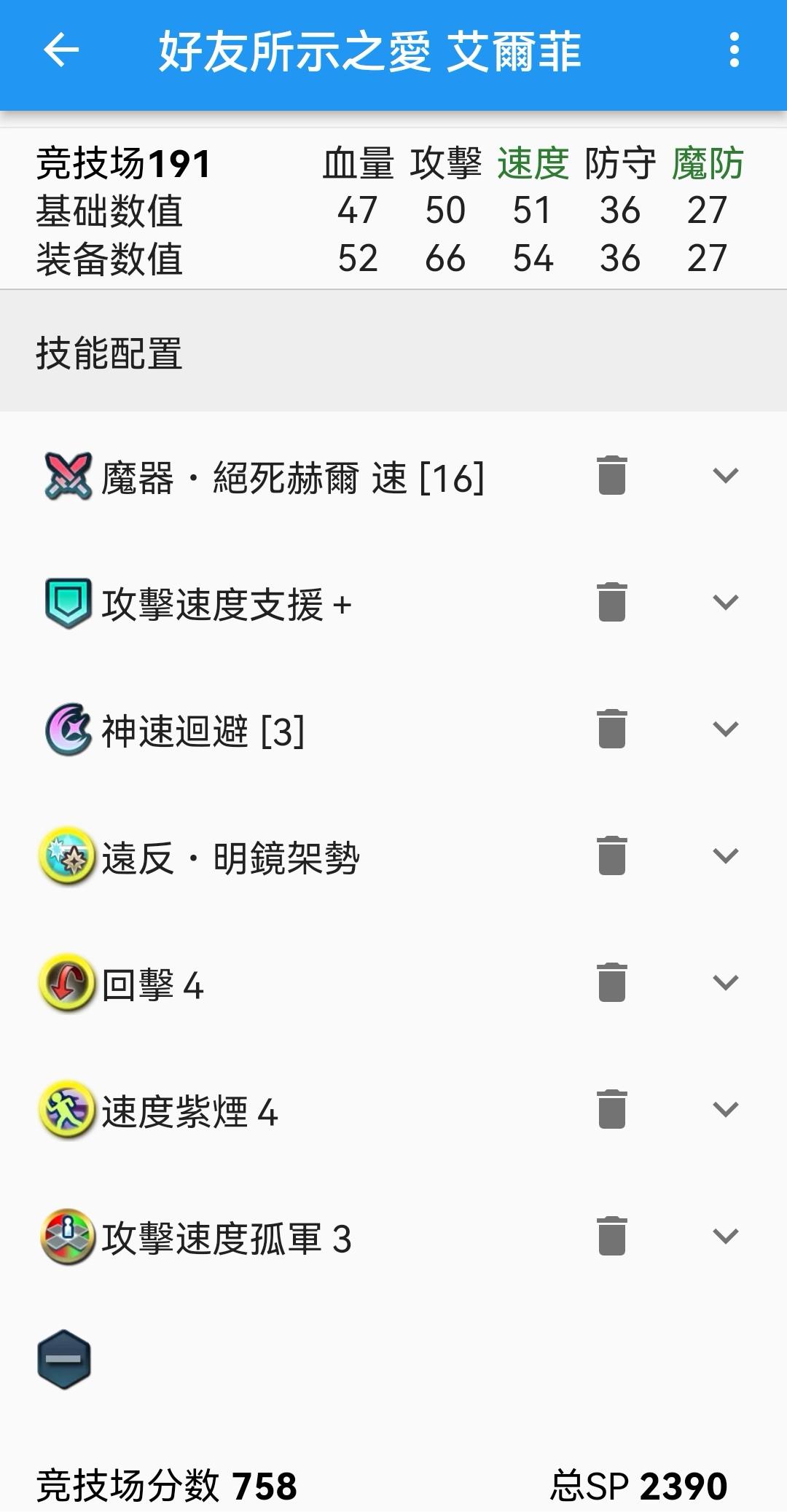Expand details for 攻擊速度支援+
The height and width of the screenshot is (1512, 787).
coord(726,603)
